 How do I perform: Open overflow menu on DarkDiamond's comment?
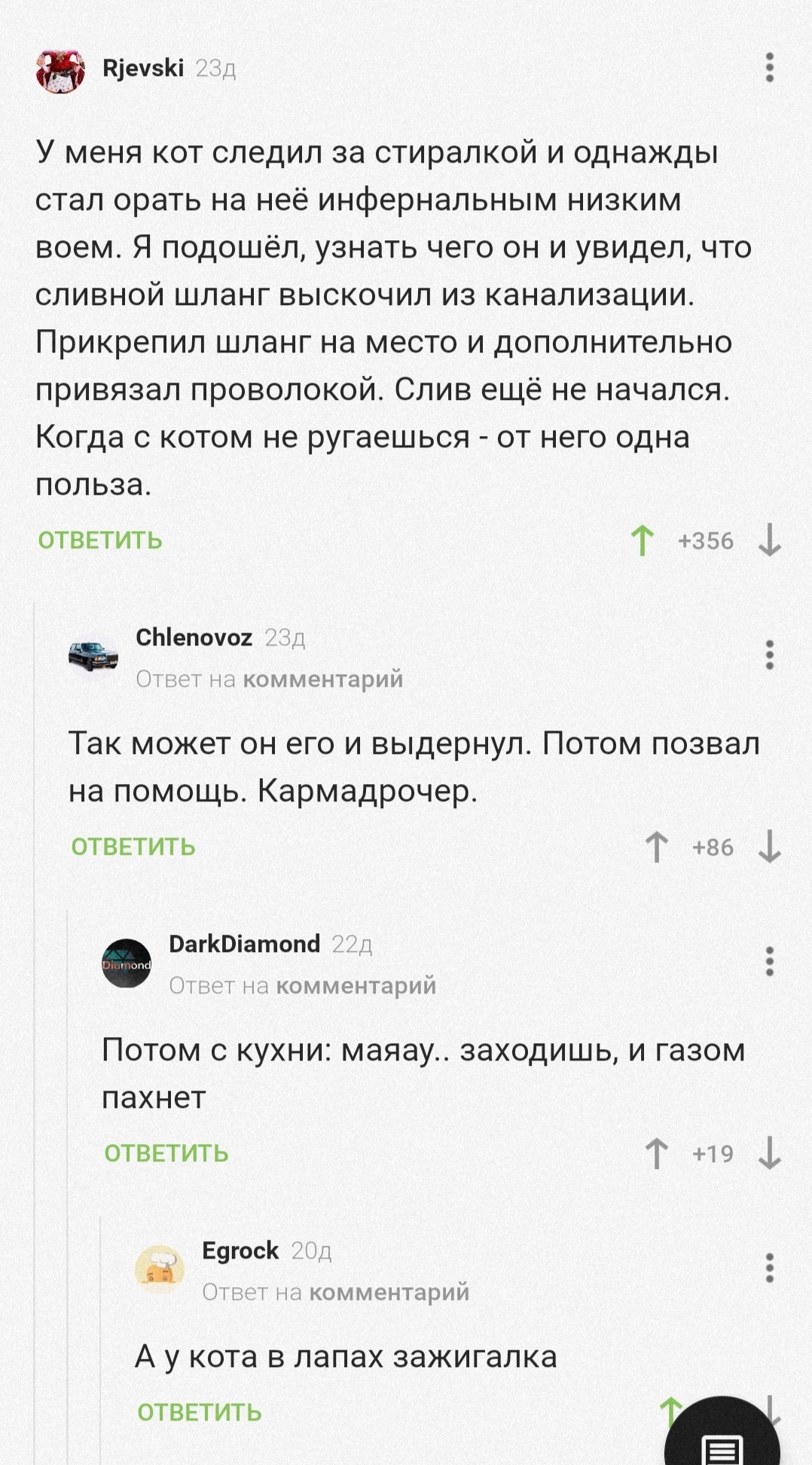pos(769,961)
